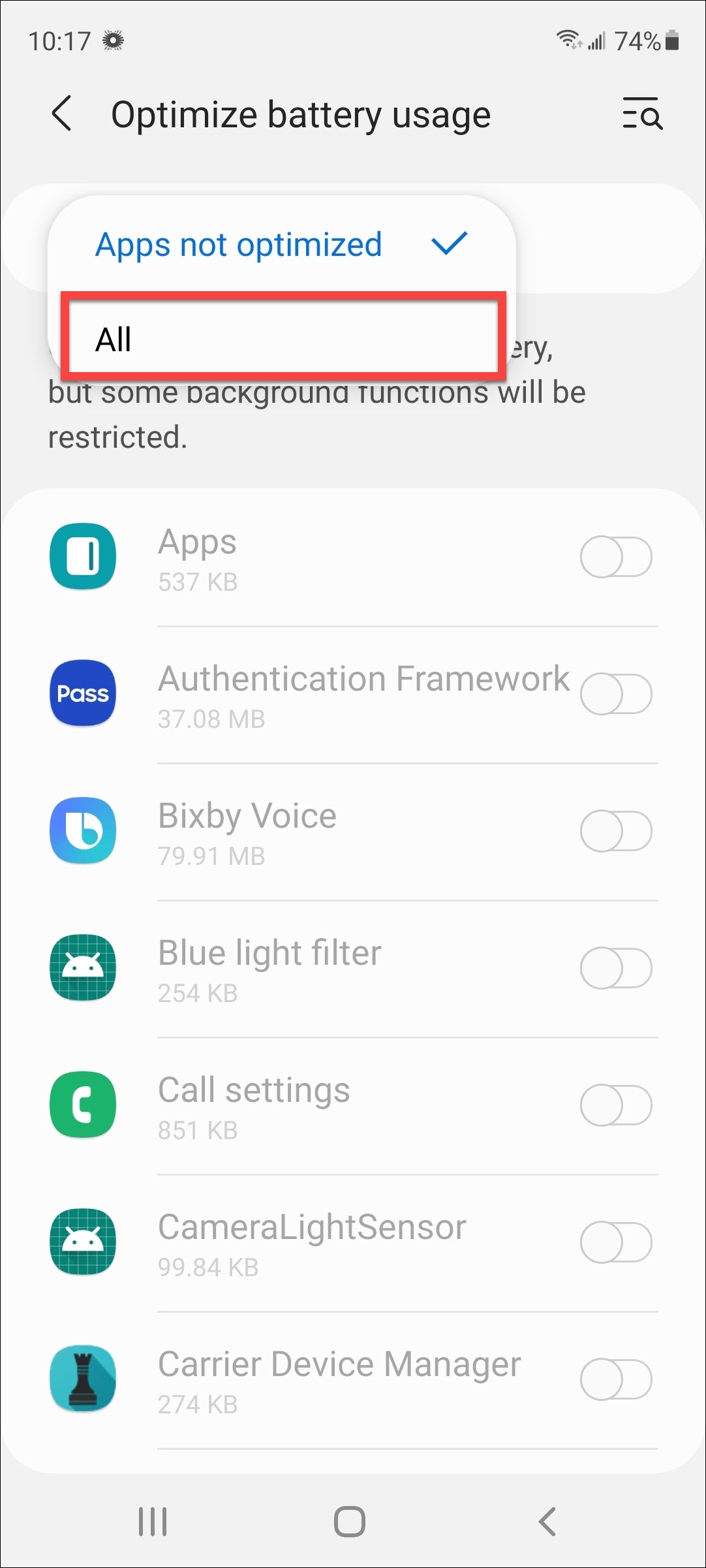Toggle battery optimization for Apps

tap(615, 557)
